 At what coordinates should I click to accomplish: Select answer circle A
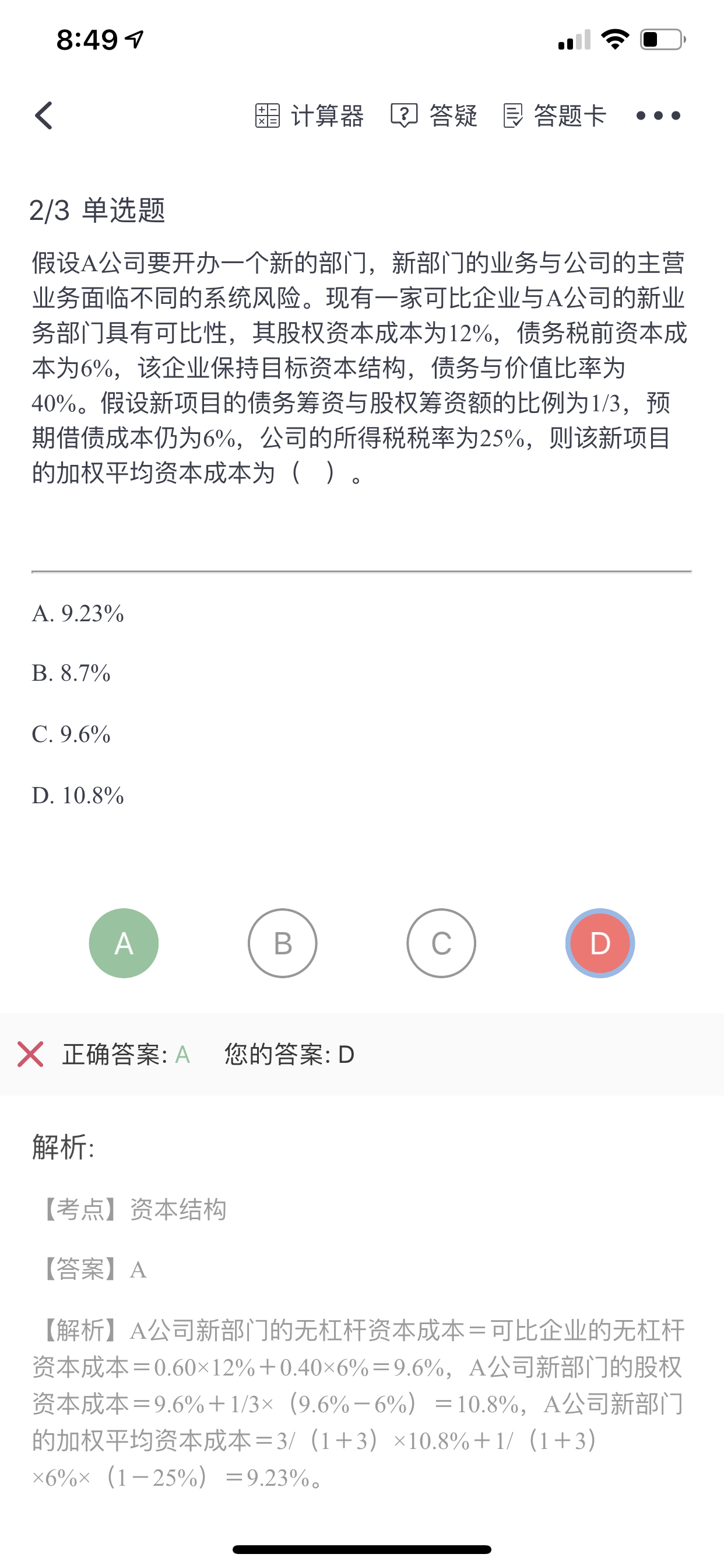tap(124, 943)
